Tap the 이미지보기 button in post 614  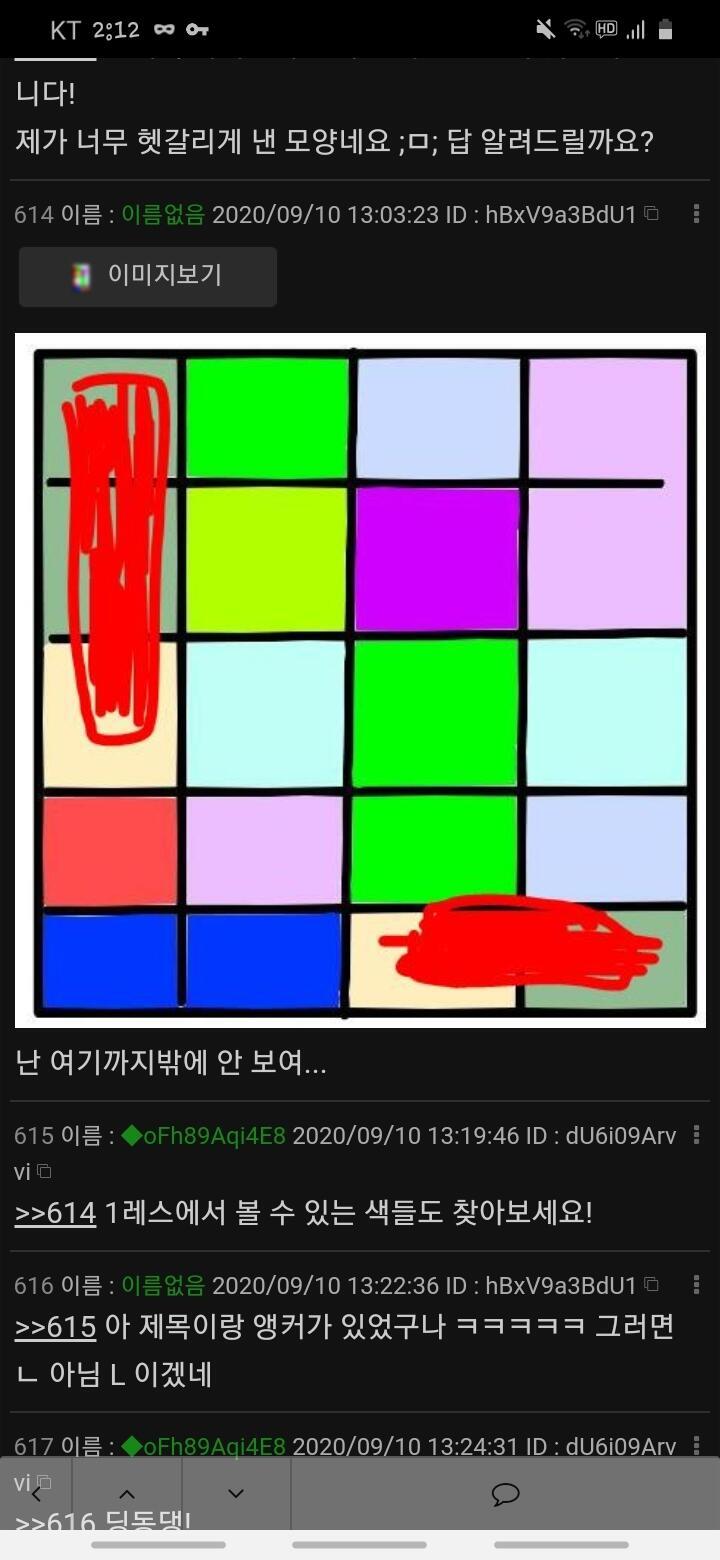point(148,276)
